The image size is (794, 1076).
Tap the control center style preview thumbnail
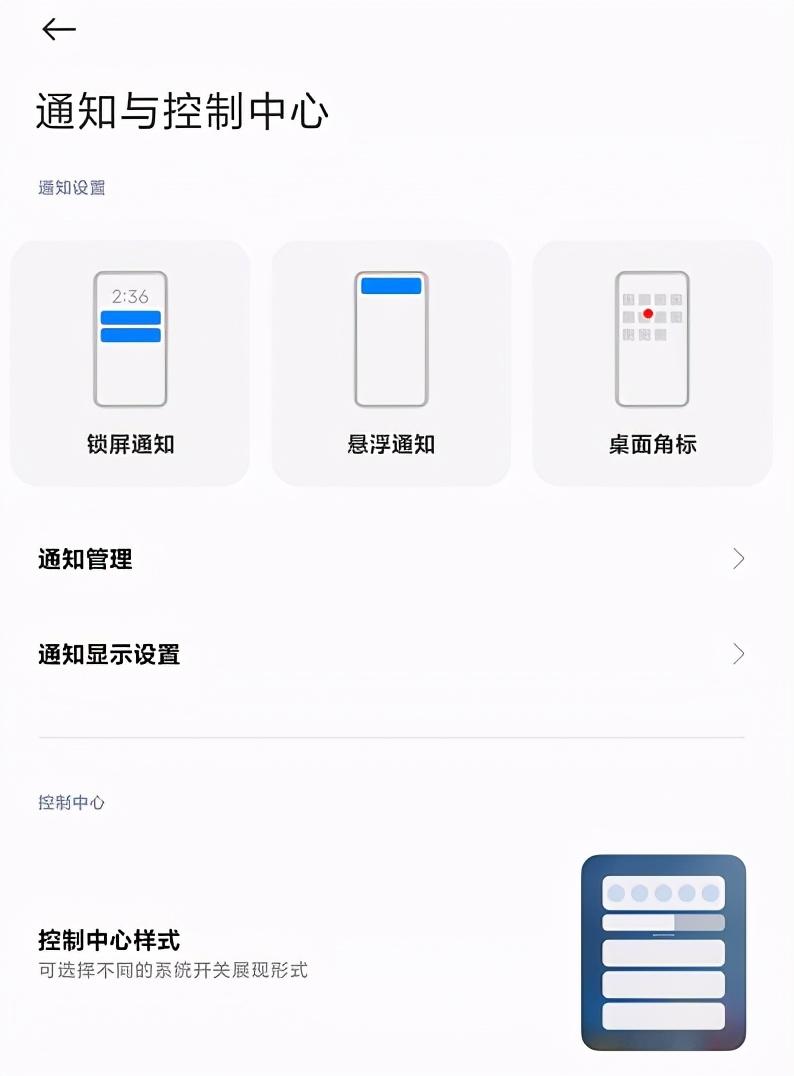click(x=663, y=951)
